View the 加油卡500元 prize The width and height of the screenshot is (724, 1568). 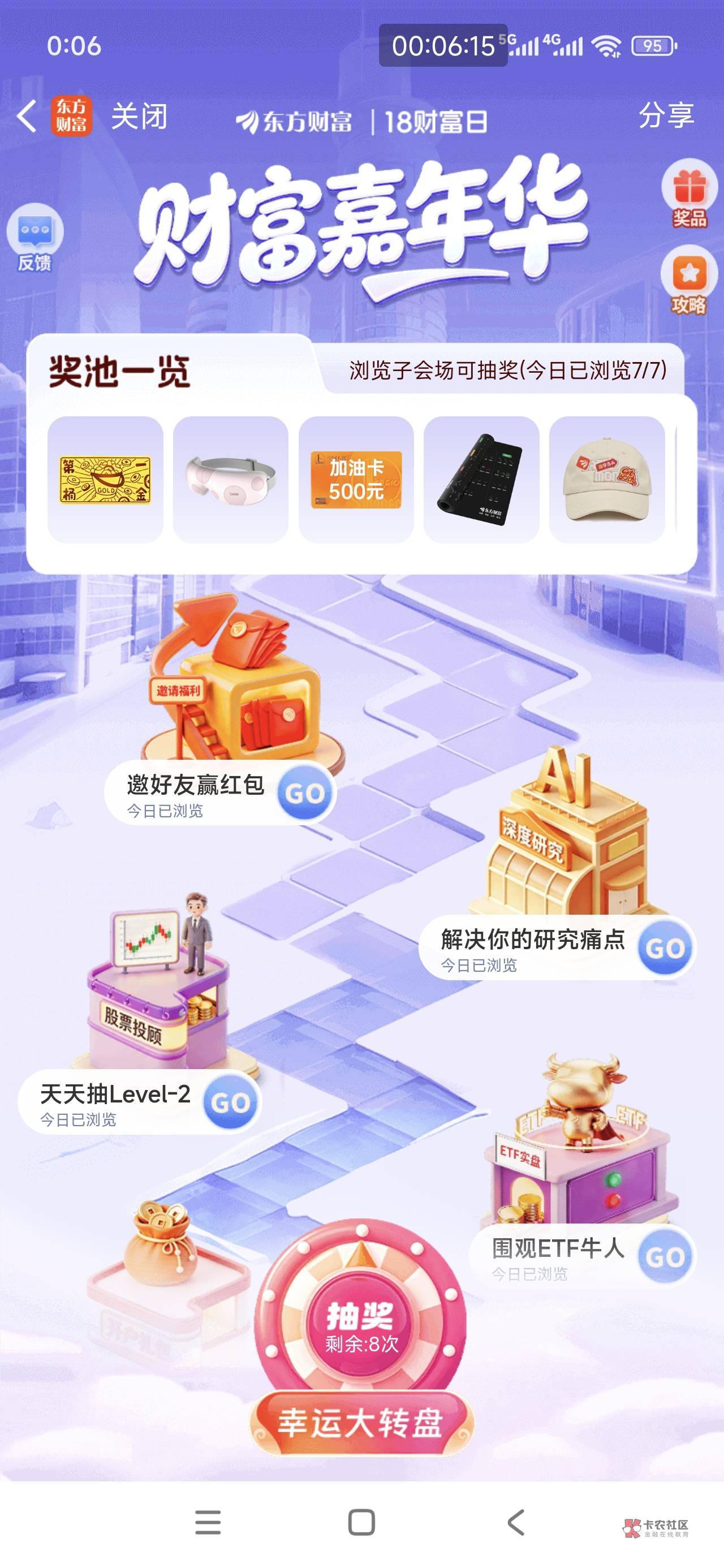(356, 479)
